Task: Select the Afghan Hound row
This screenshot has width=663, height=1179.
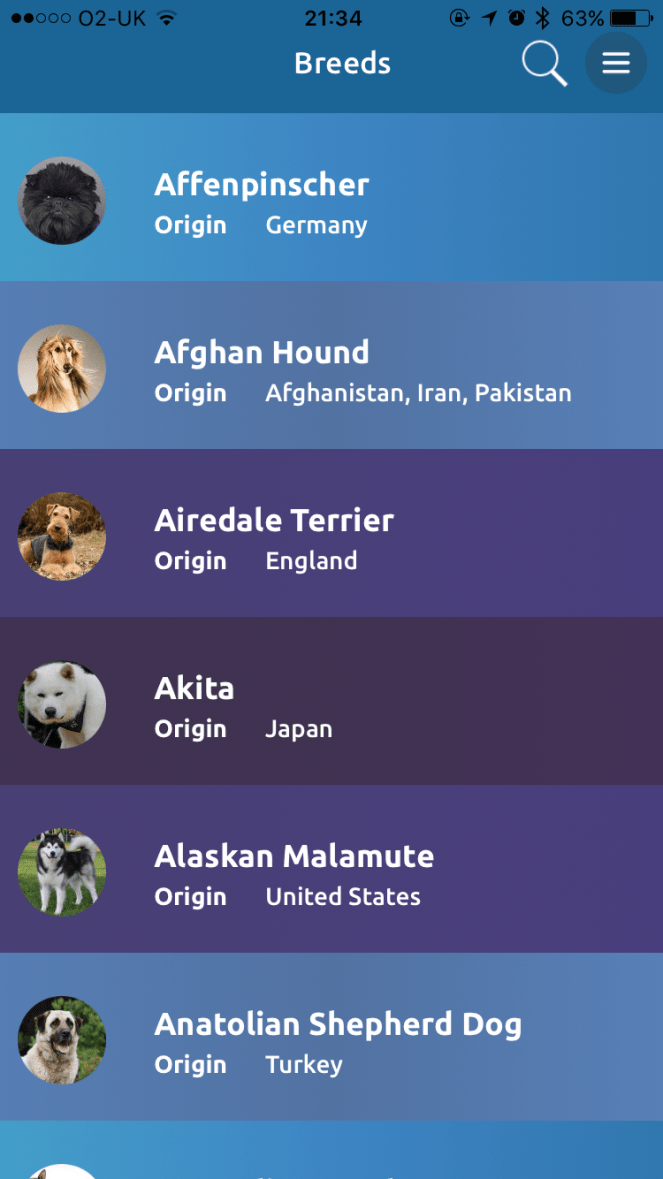Action: point(331,366)
